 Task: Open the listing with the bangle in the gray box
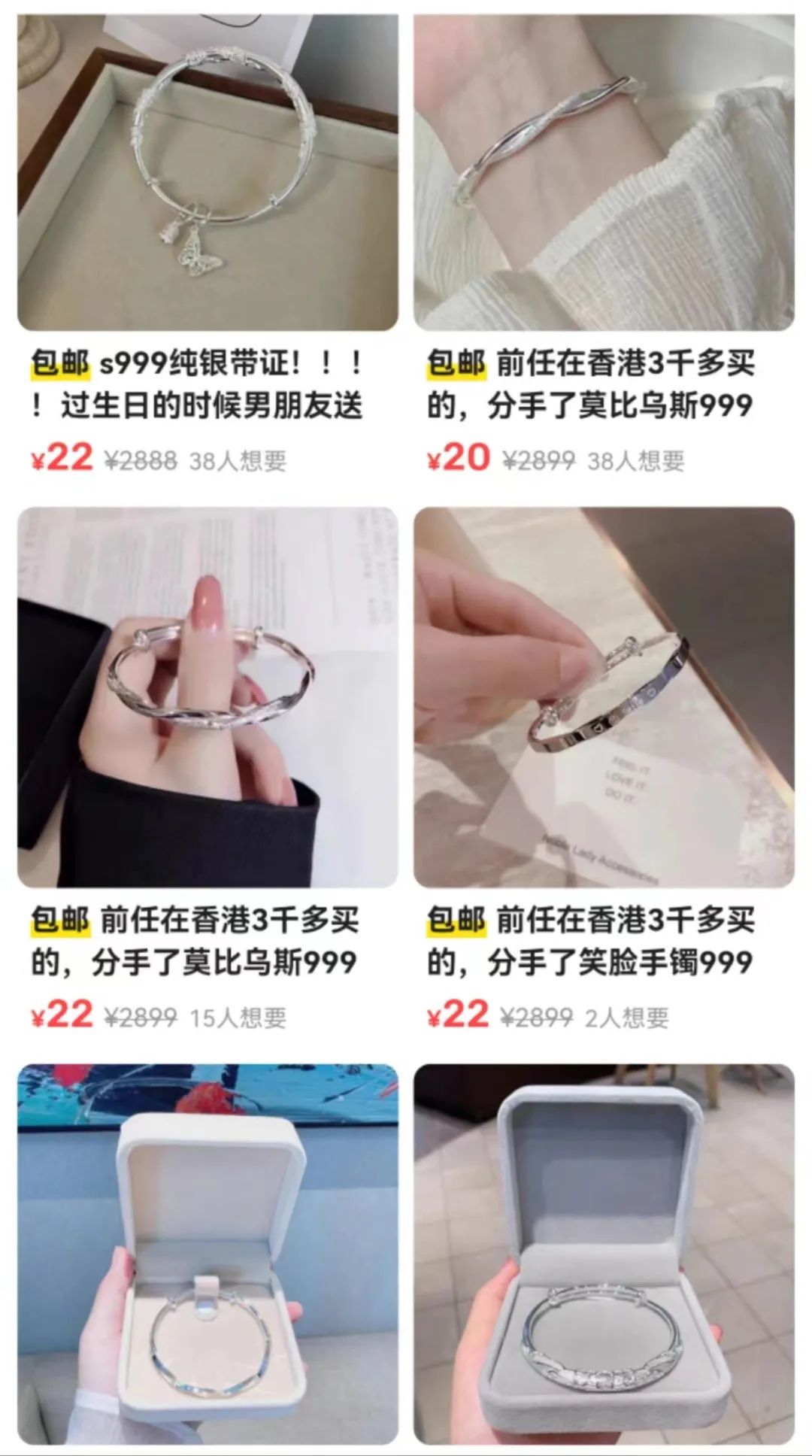pyautogui.click(x=604, y=1254)
